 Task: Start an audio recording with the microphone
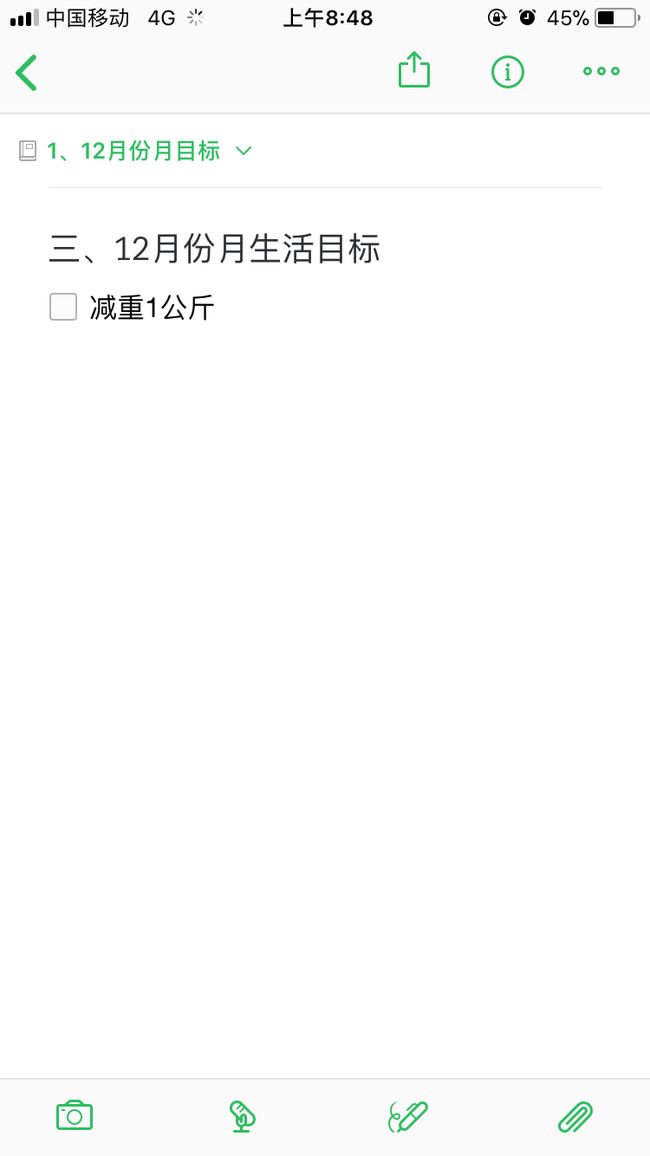coord(242,1116)
